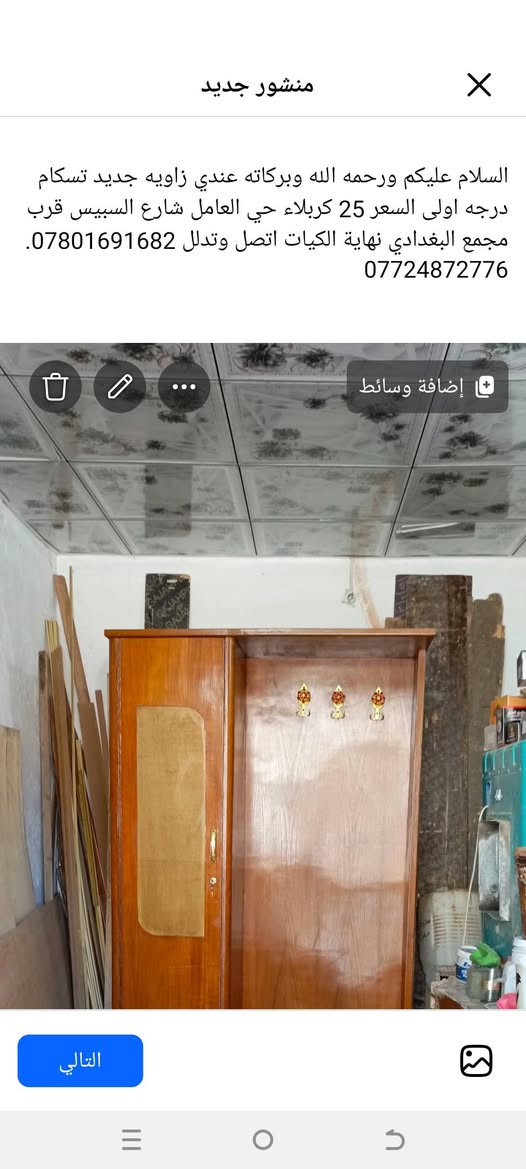Edit the photo with the pencil icon

tap(120, 387)
